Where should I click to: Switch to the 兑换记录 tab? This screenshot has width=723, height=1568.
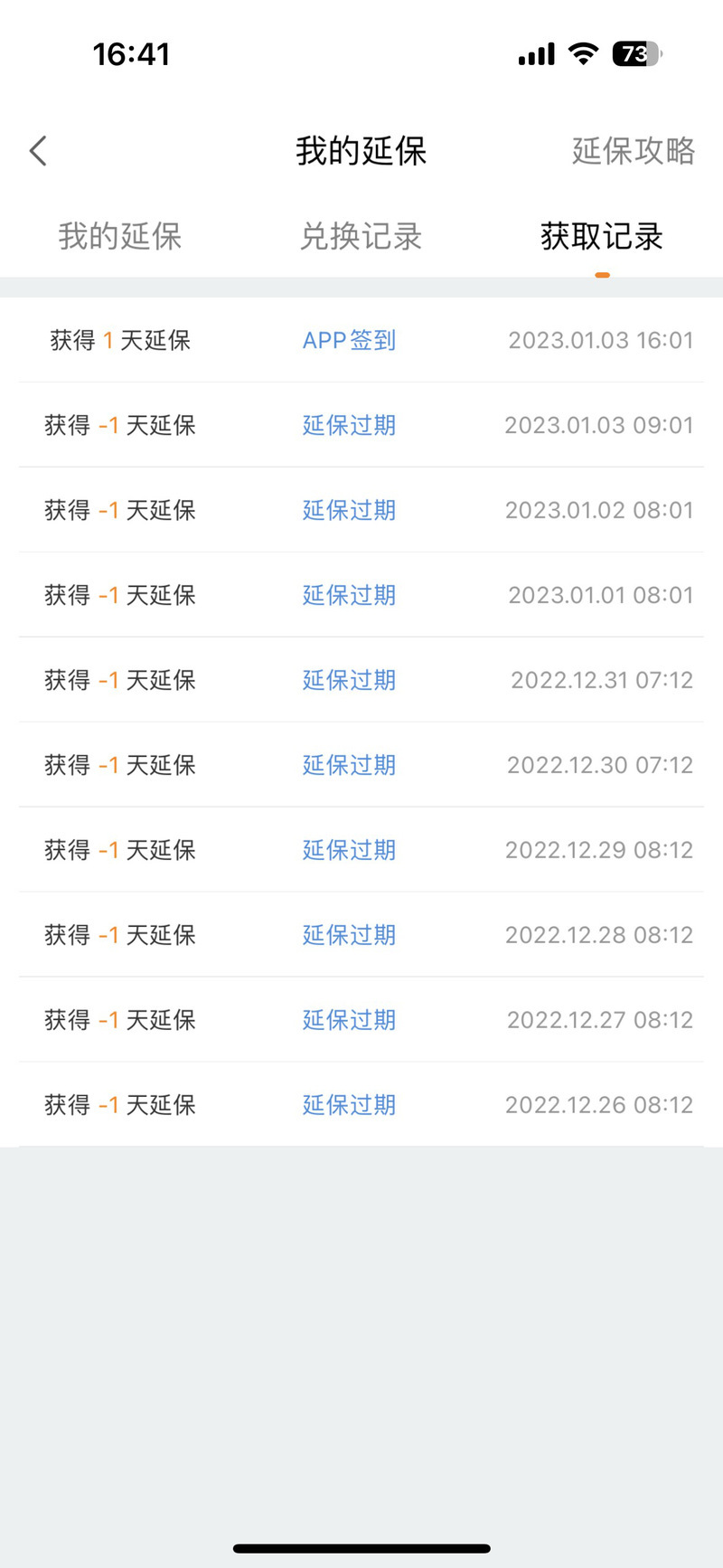[361, 237]
